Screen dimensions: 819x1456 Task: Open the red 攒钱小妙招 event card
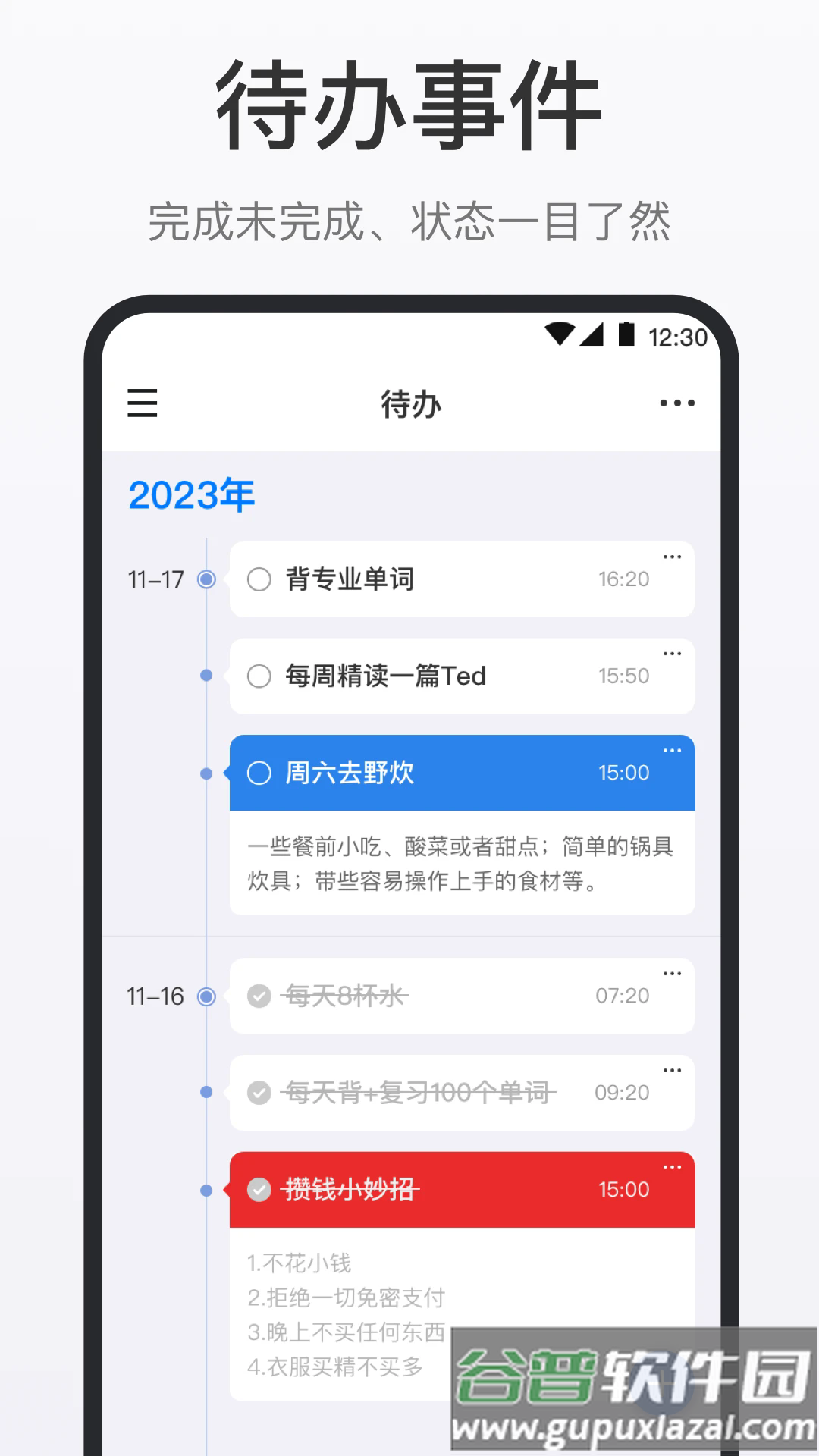[455, 1189]
